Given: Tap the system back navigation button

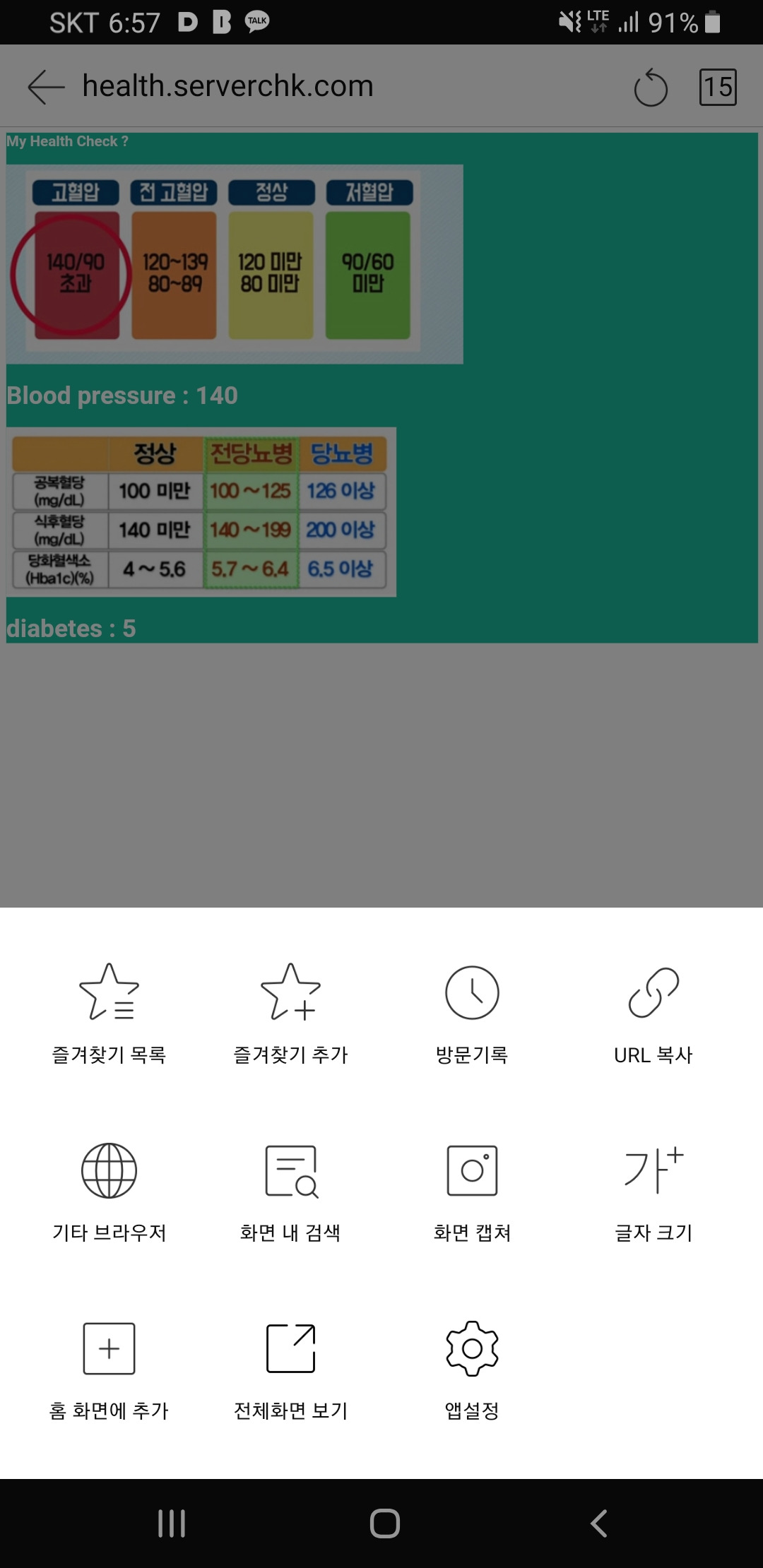Looking at the screenshot, I should [x=598, y=1524].
